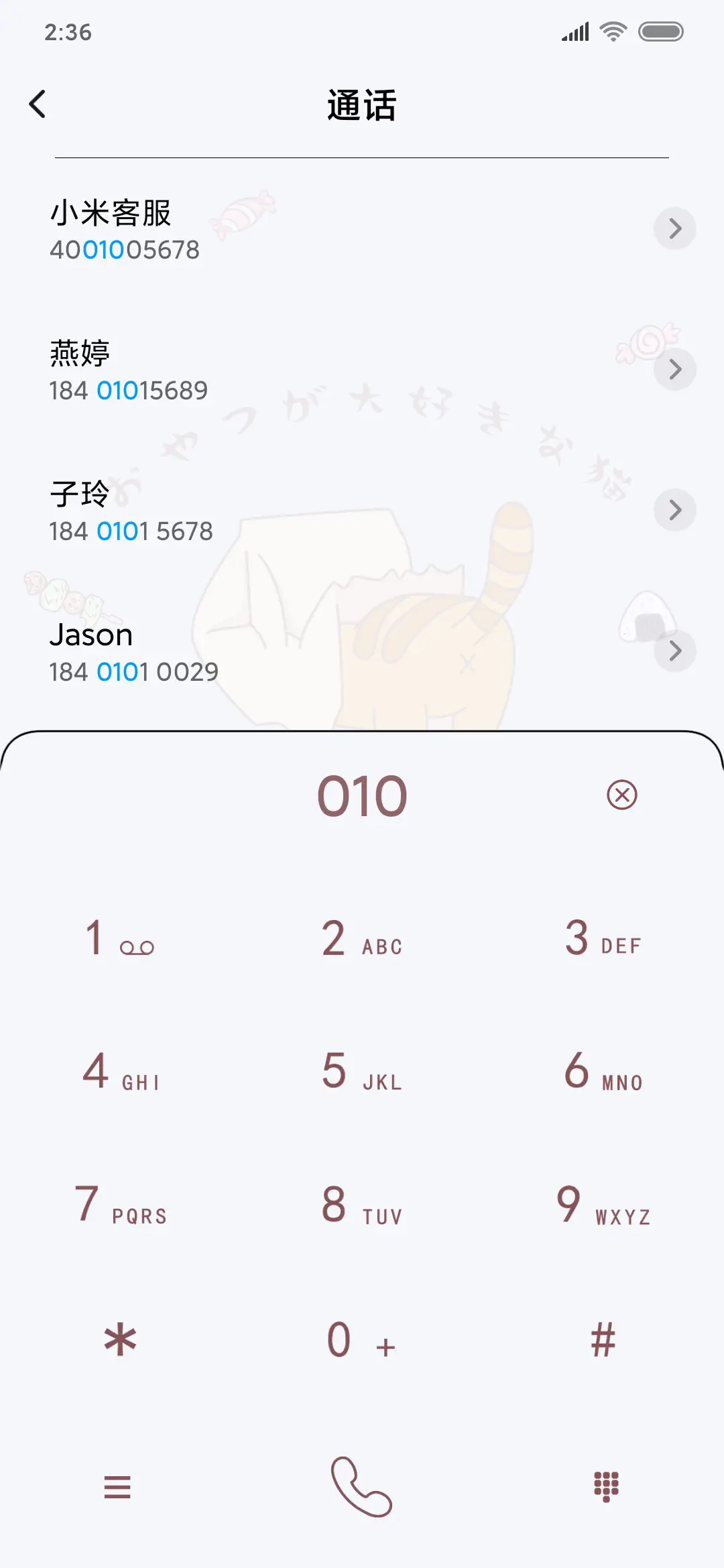Image resolution: width=724 pixels, height=1568 pixels.
Task: Tap the back arrow to leave 通话
Action: 38,104
